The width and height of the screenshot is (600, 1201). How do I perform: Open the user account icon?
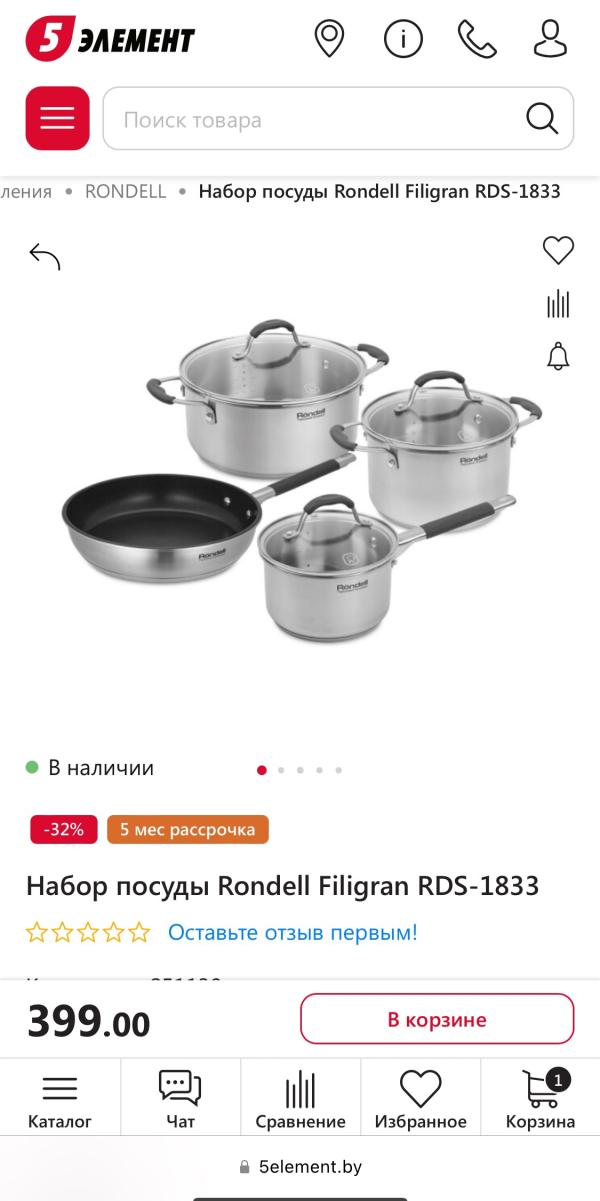click(x=550, y=39)
